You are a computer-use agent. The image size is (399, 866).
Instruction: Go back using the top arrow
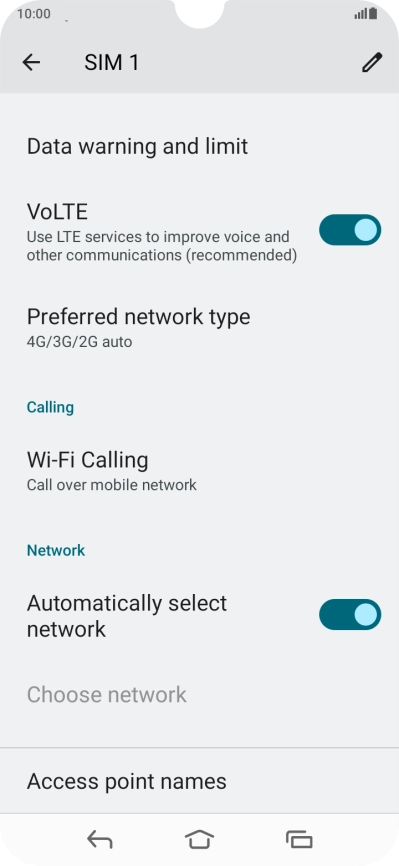(x=31, y=62)
